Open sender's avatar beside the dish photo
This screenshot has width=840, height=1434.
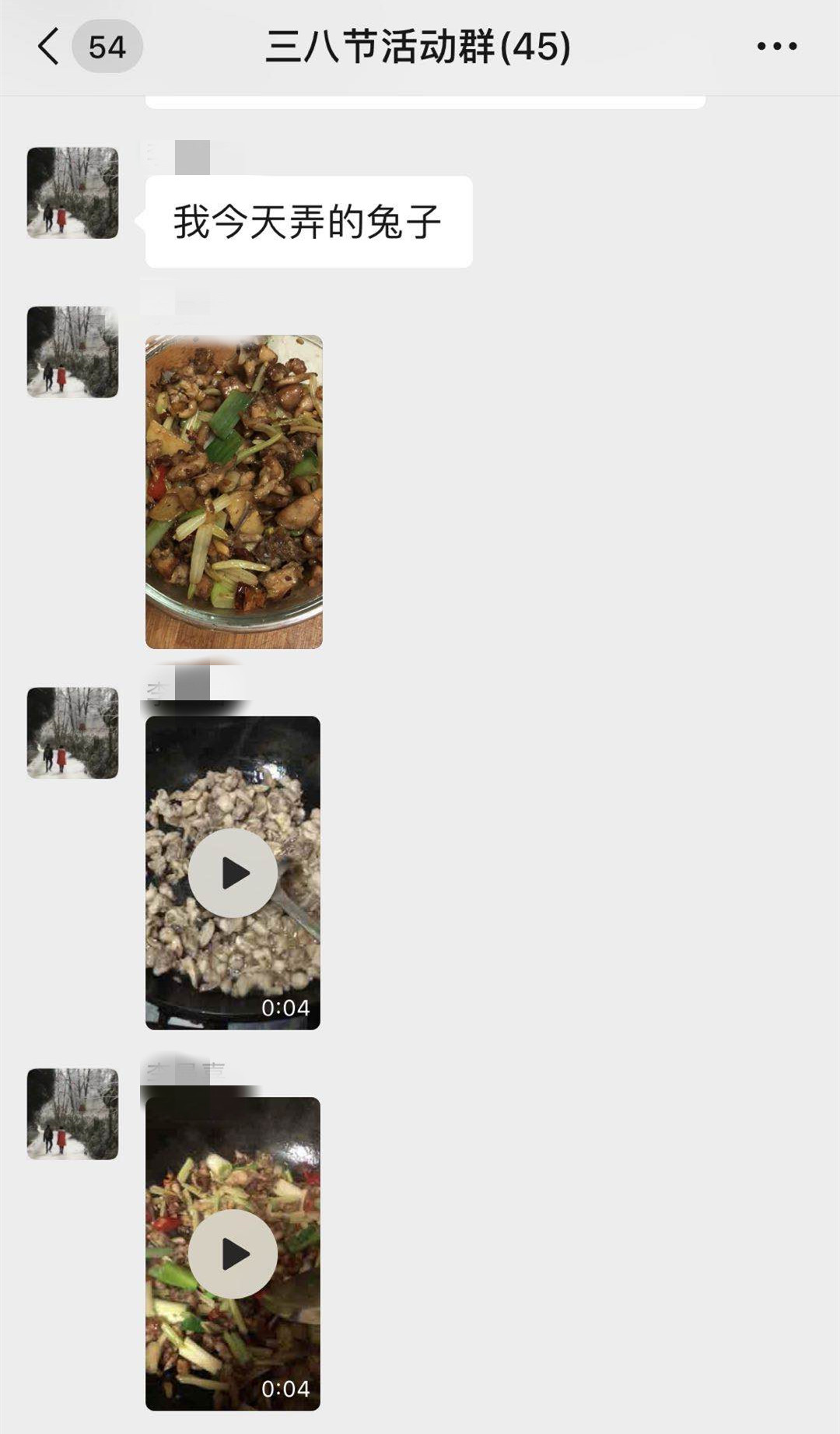point(72,352)
